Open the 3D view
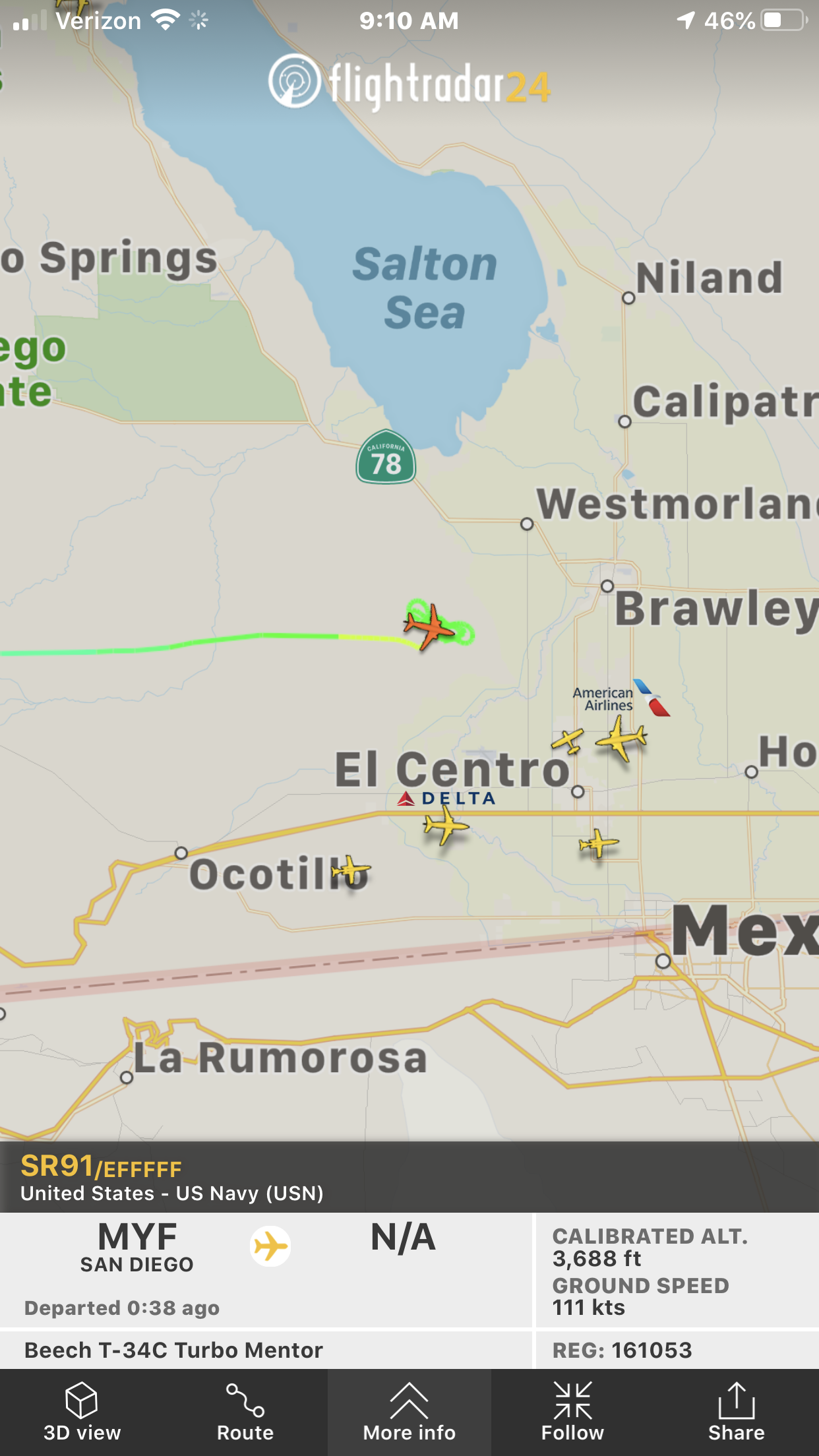Image resolution: width=819 pixels, height=1456 pixels. (82, 1412)
